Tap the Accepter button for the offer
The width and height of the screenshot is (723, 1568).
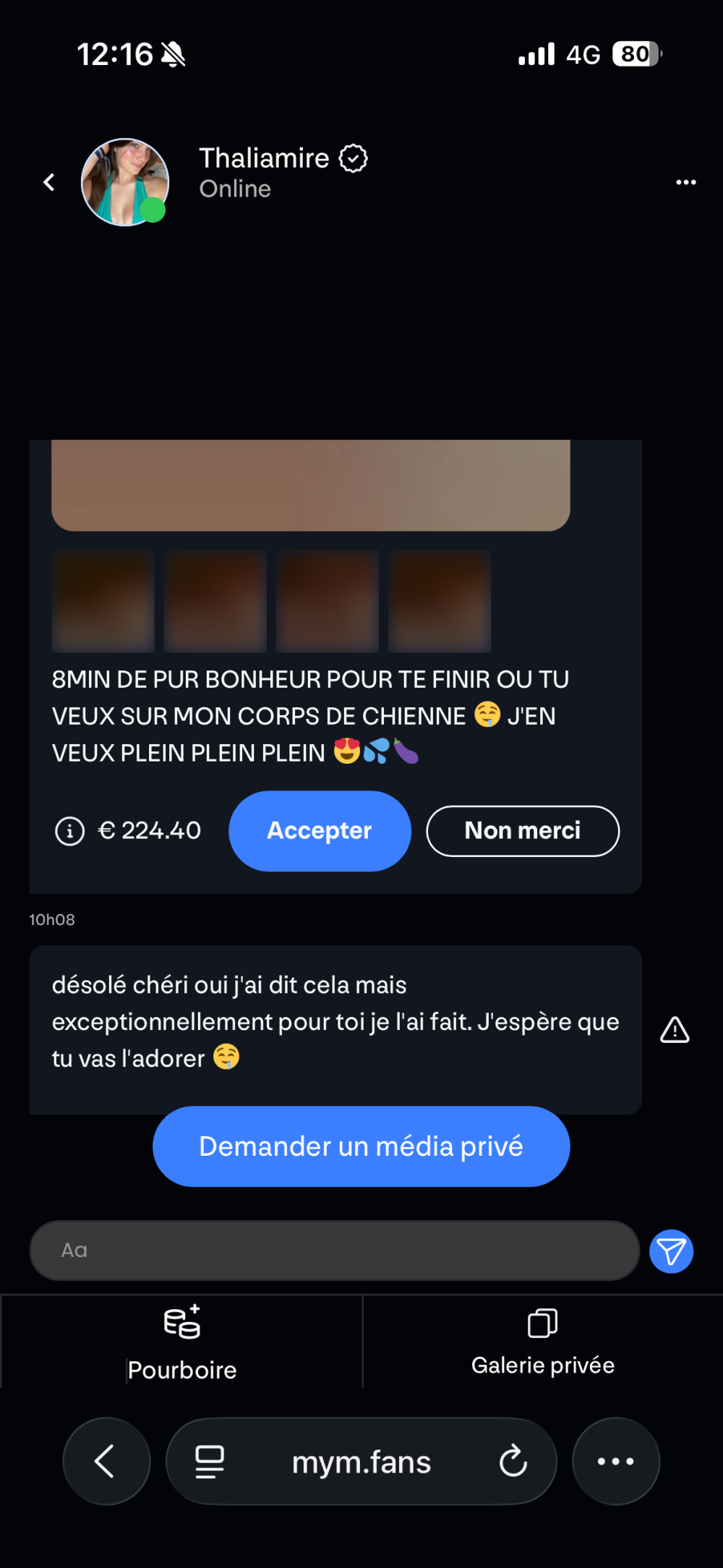tap(320, 831)
